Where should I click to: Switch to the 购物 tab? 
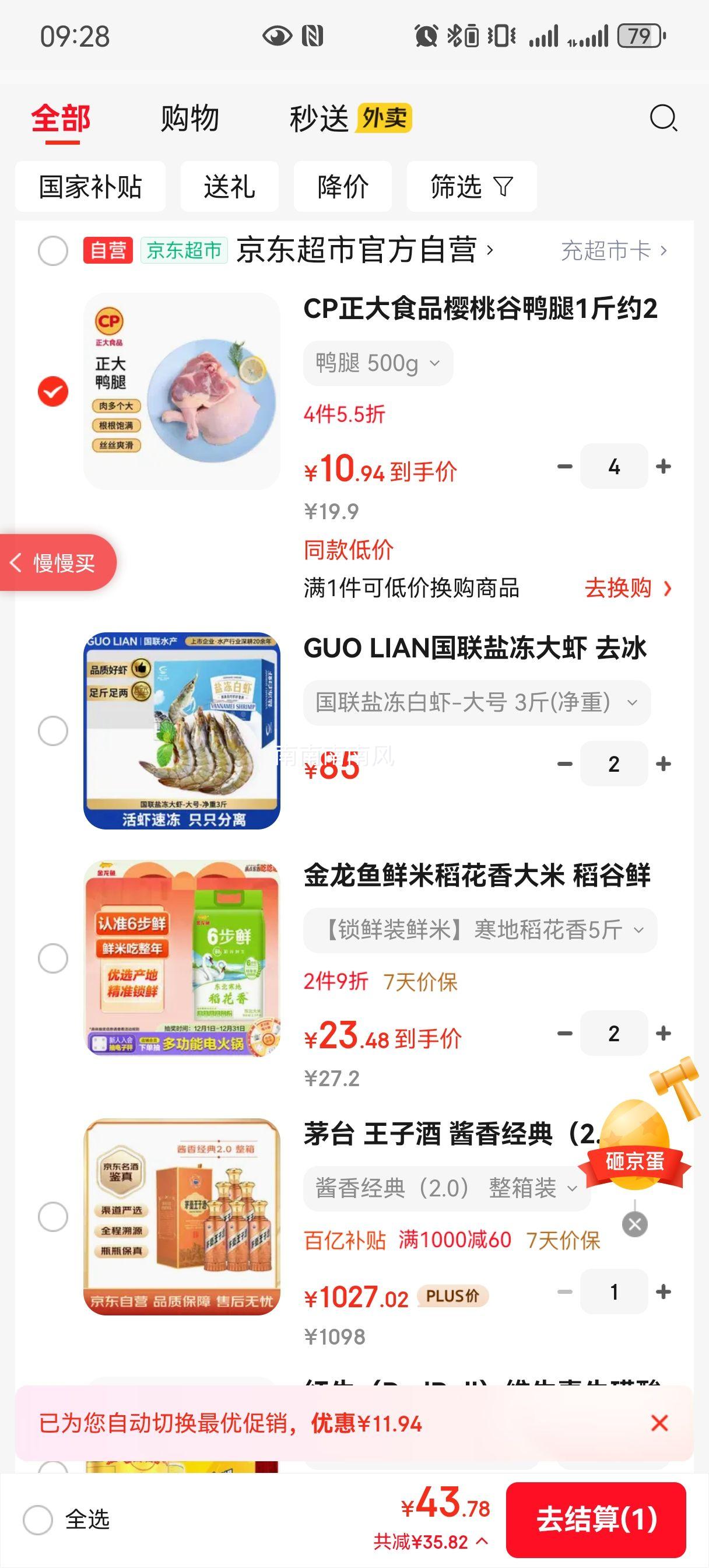(189, 118)
